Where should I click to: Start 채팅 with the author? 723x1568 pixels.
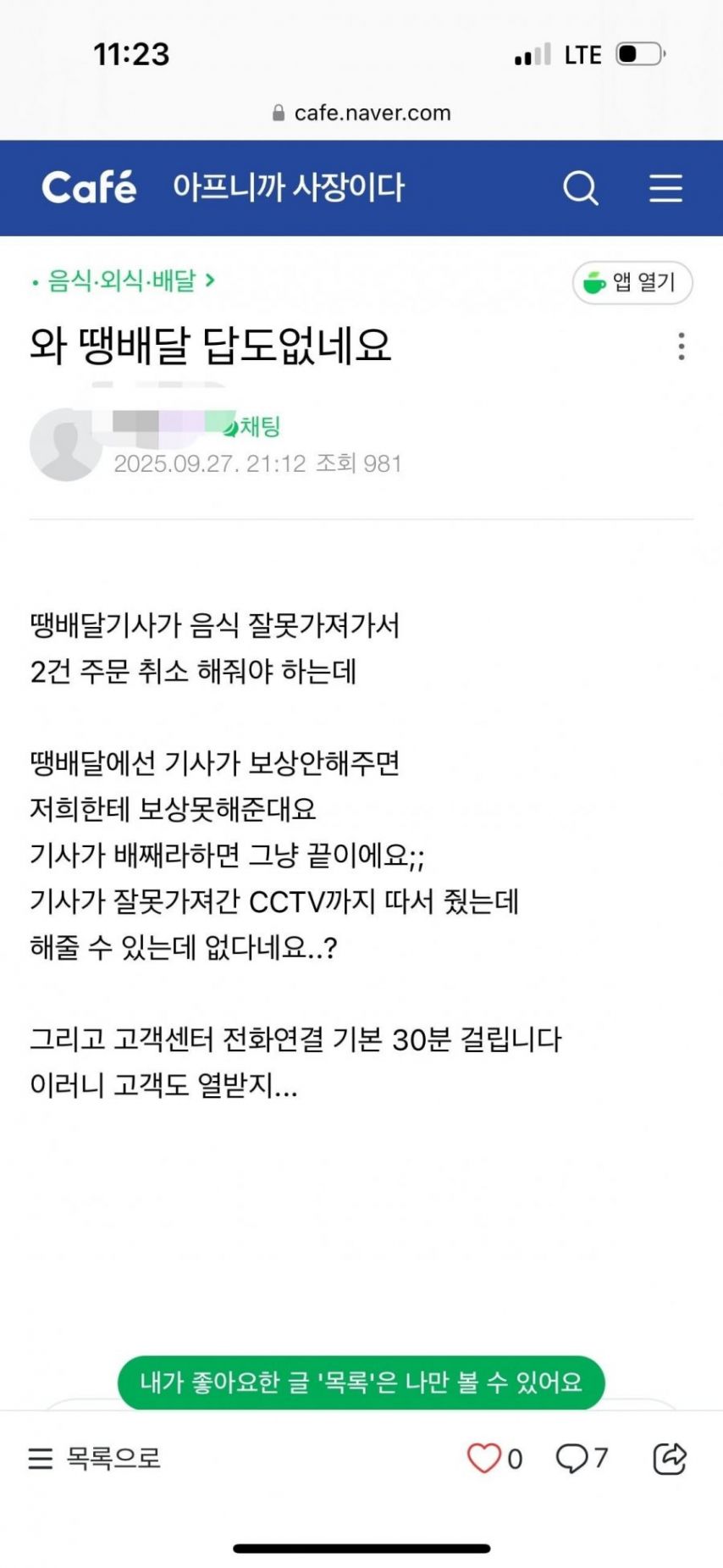coord(253,426)
